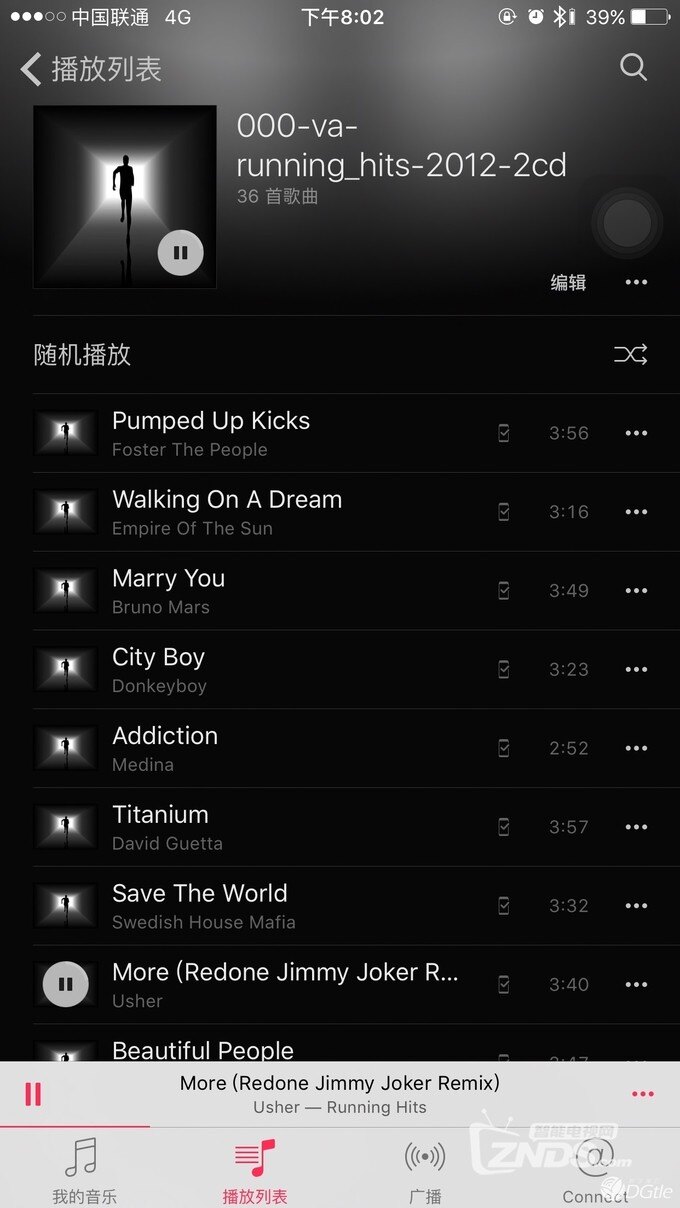
Task: Open more options for Marry You
Action: point(636,591)
